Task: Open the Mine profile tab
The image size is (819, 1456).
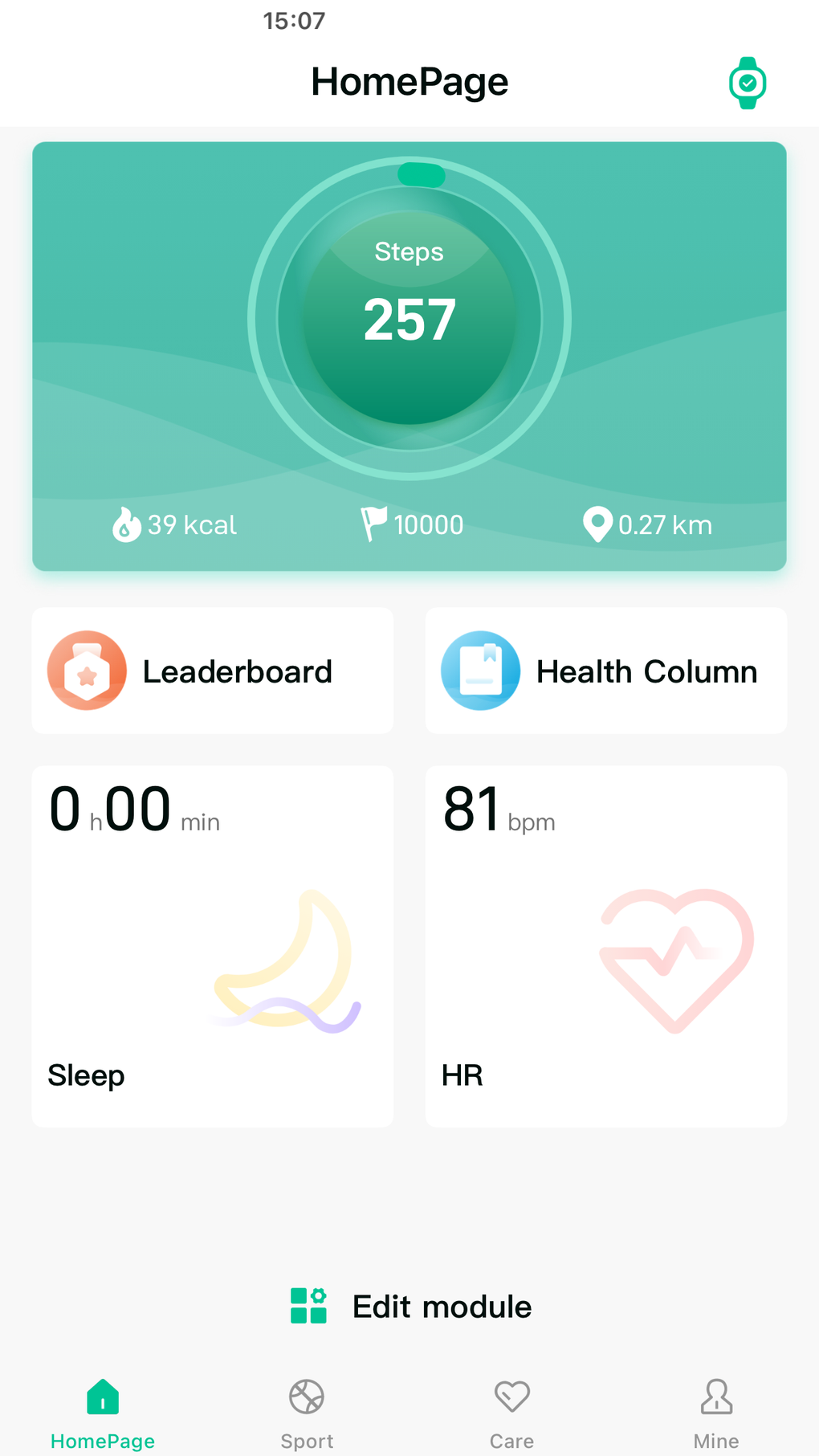Action: pyautogui.click(x=715, y=1409)
